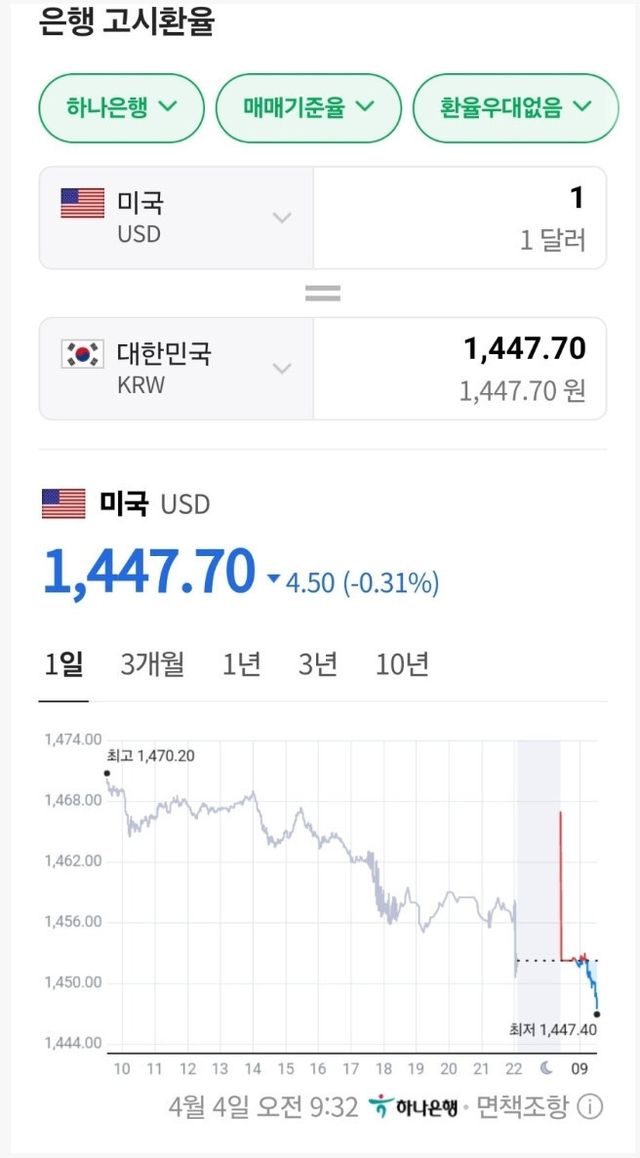Switch to the 3년 chart tab
640x1158 pixels.
318,665
